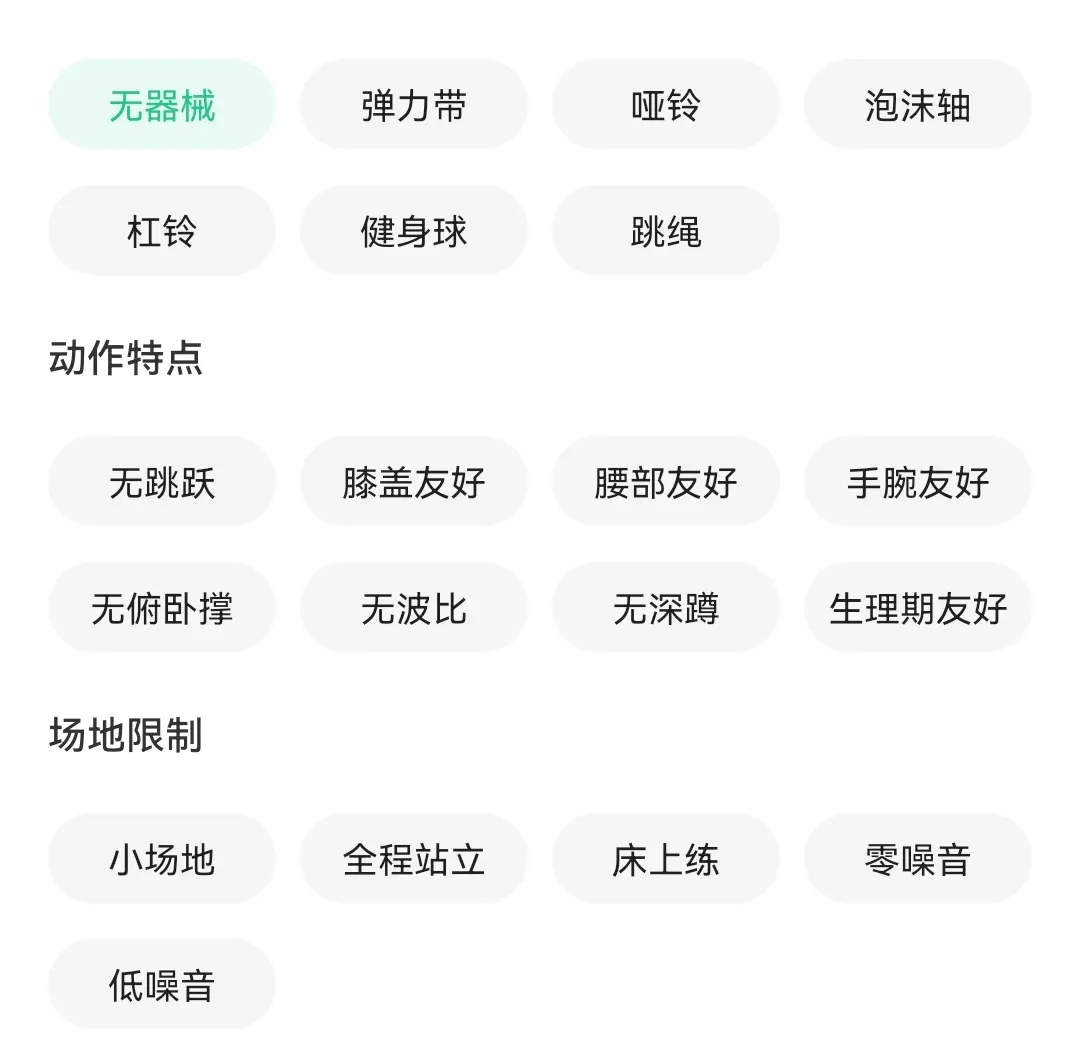Enable the 腰部友好 filter
The width and height of the screenshot is (1080, 1054).
click(666, 482)
